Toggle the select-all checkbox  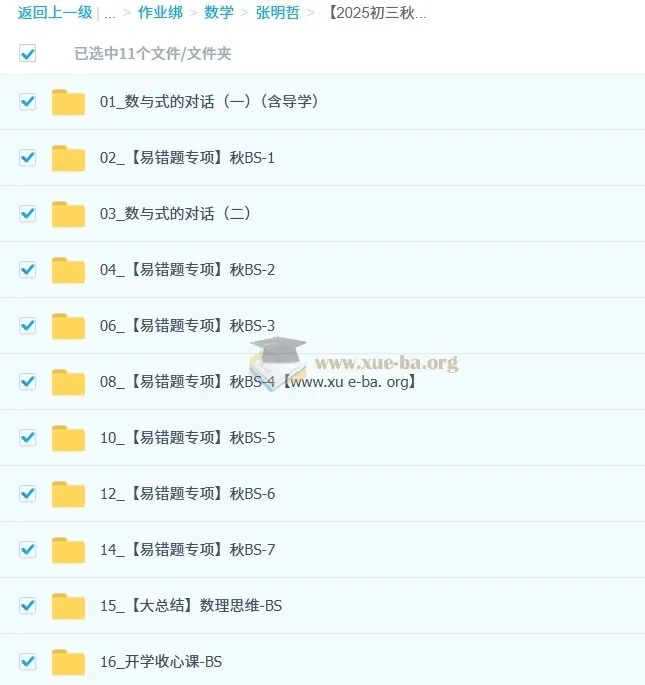[x=28, y=53]
